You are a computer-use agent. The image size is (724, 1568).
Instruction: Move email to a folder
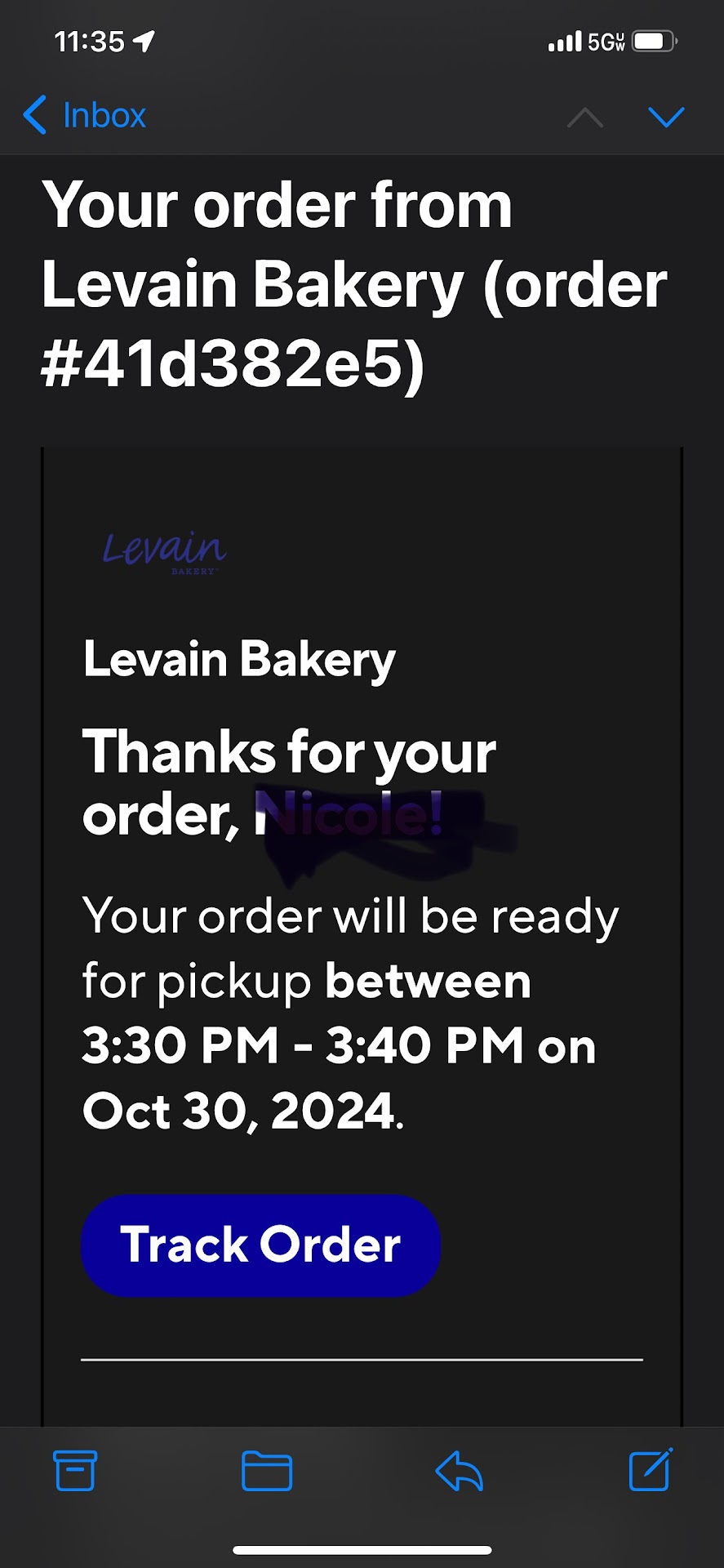[x=267, y=1471]
